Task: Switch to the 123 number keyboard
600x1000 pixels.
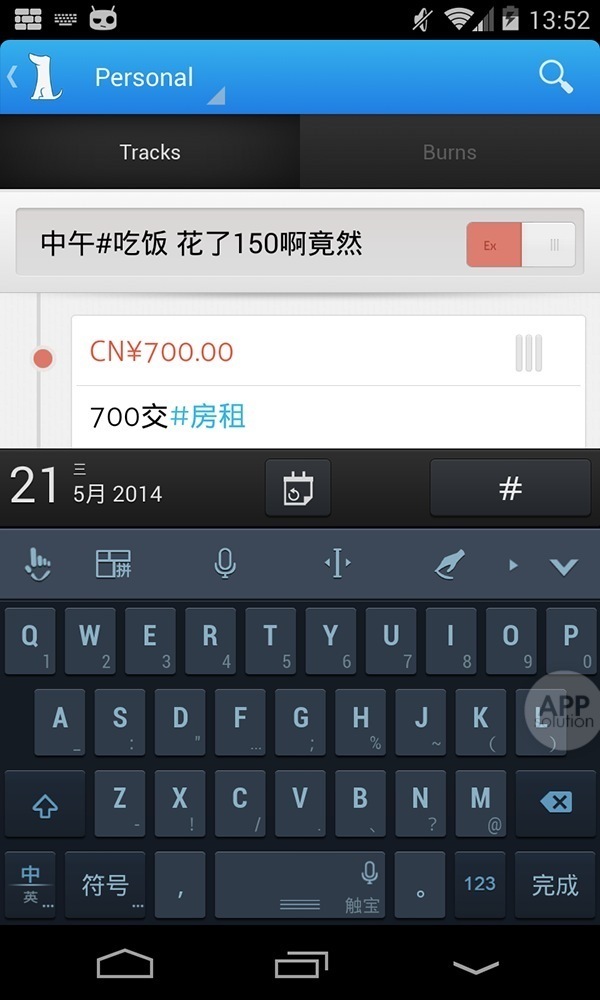Action: coord(480,884)
